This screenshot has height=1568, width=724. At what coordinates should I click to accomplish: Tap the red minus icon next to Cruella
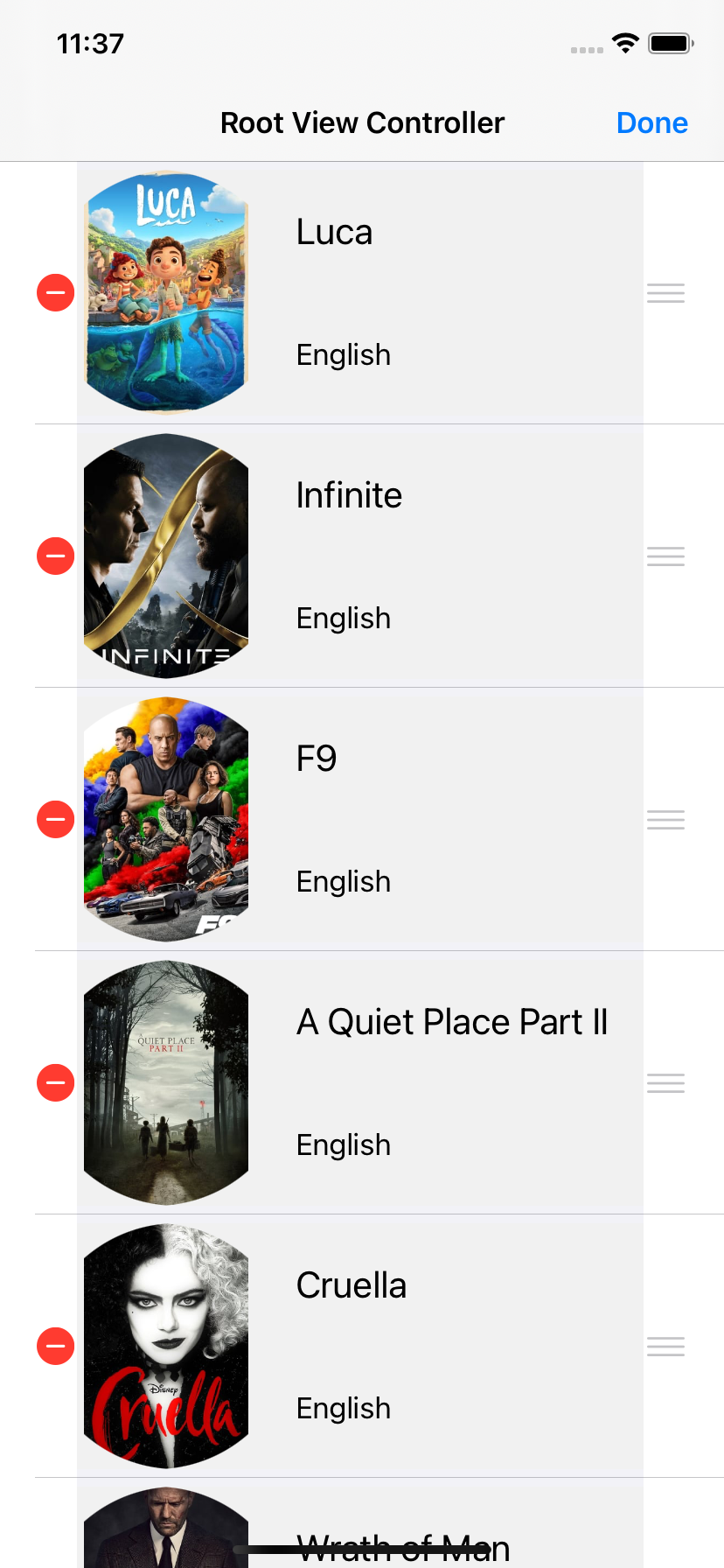[55, 1346]
